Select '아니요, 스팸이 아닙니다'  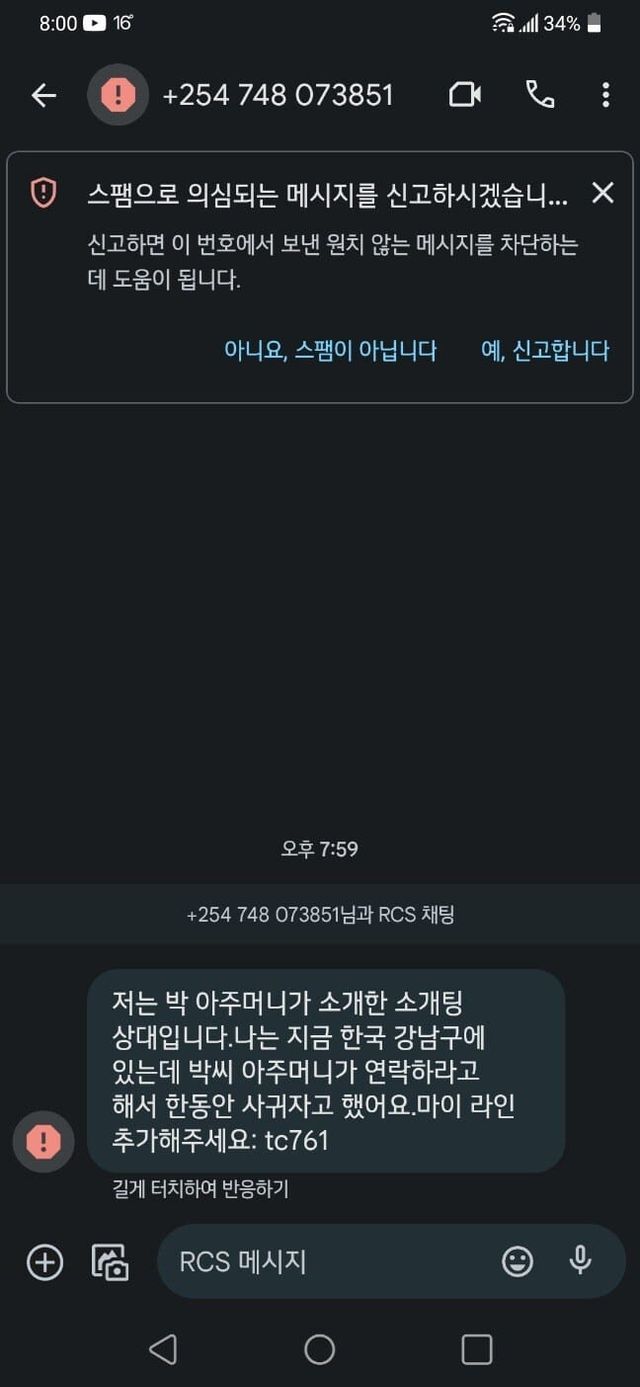pos(330,350)
